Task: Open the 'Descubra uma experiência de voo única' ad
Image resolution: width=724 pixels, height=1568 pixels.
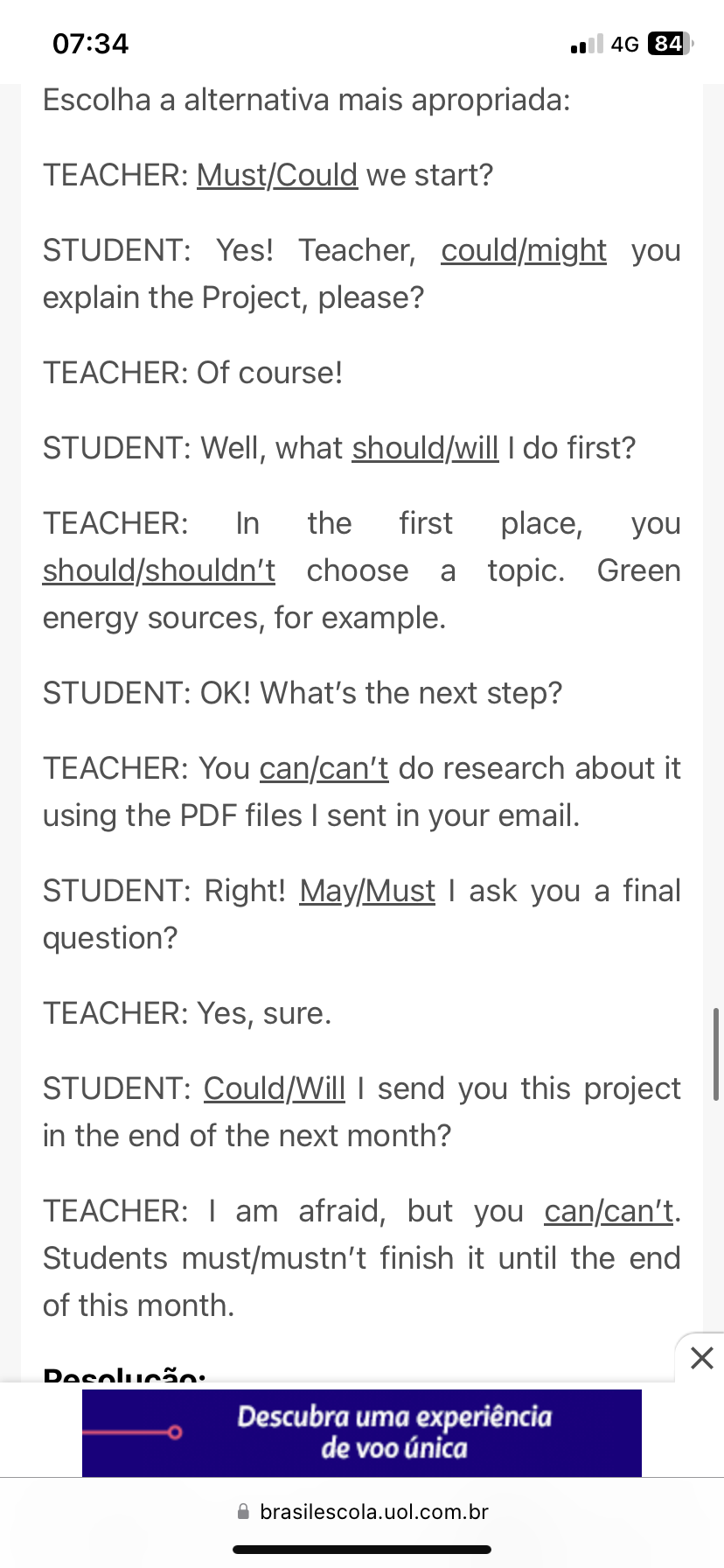Action: (362, 1432)
